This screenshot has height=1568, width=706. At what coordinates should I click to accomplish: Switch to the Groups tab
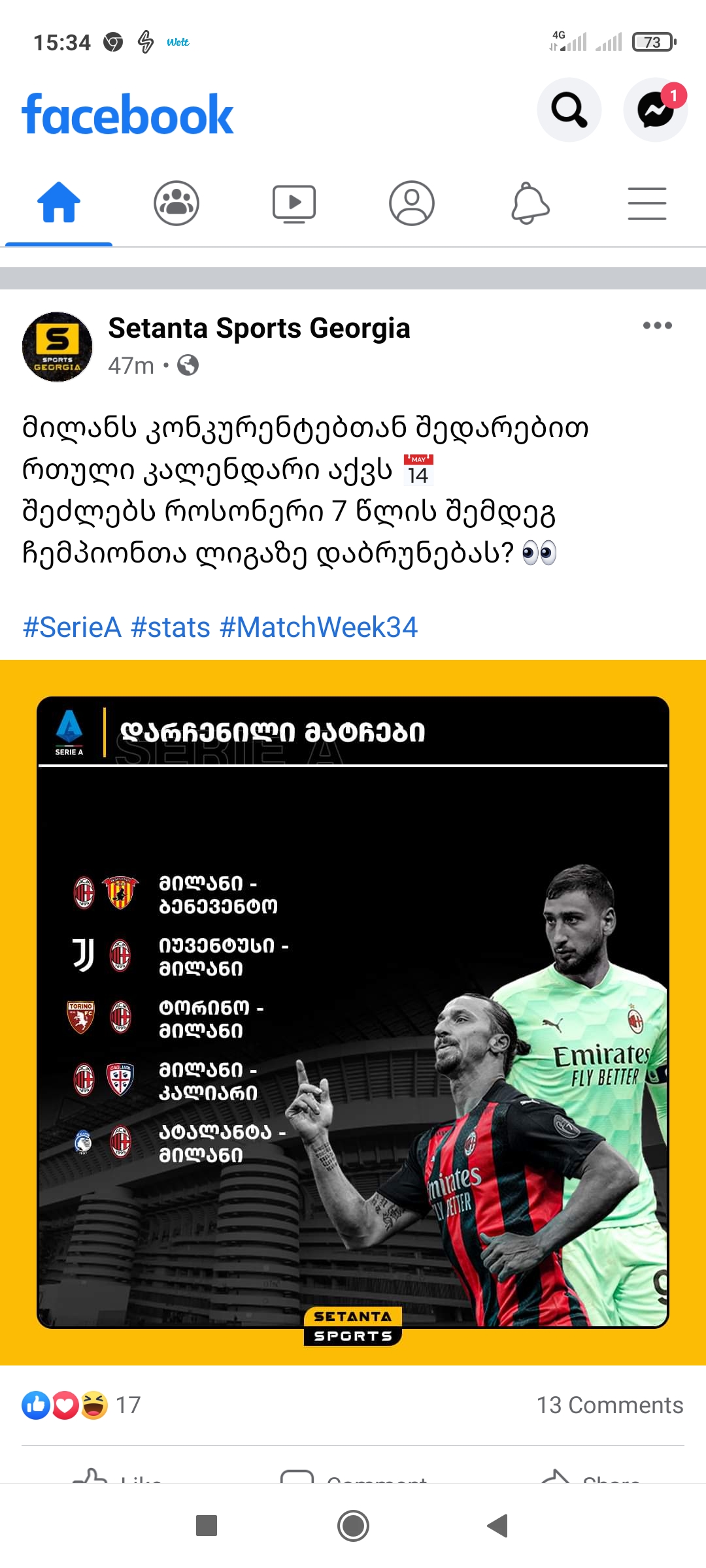pos(176,203)
